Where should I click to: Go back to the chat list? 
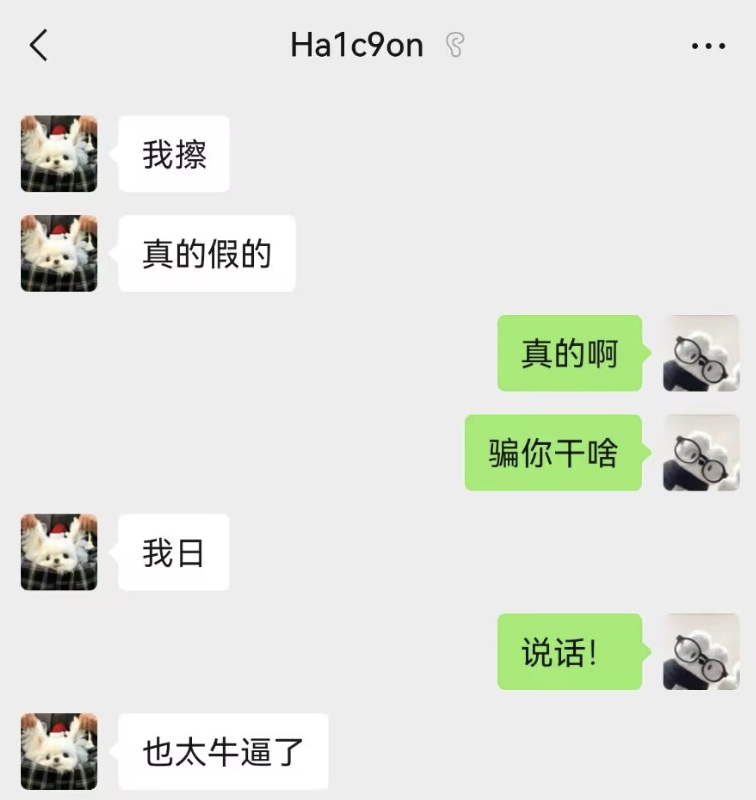38,45
